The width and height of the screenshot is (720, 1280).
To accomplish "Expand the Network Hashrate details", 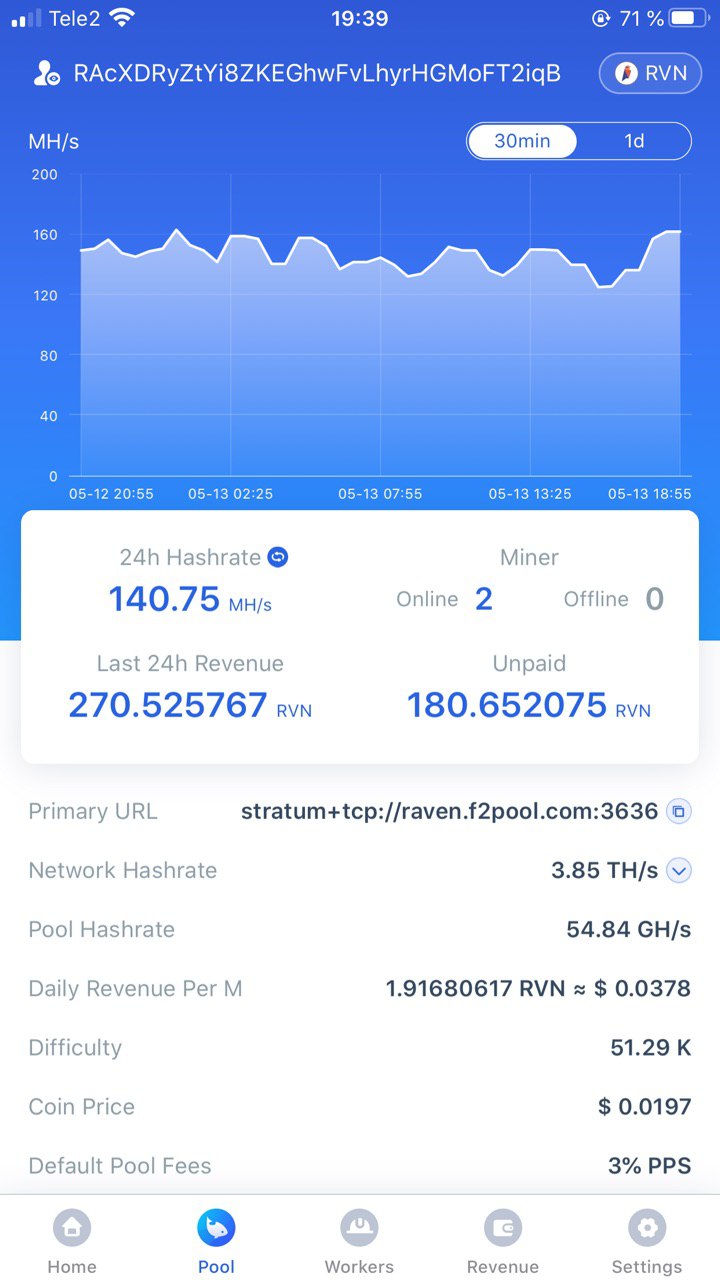I will 679,871.
